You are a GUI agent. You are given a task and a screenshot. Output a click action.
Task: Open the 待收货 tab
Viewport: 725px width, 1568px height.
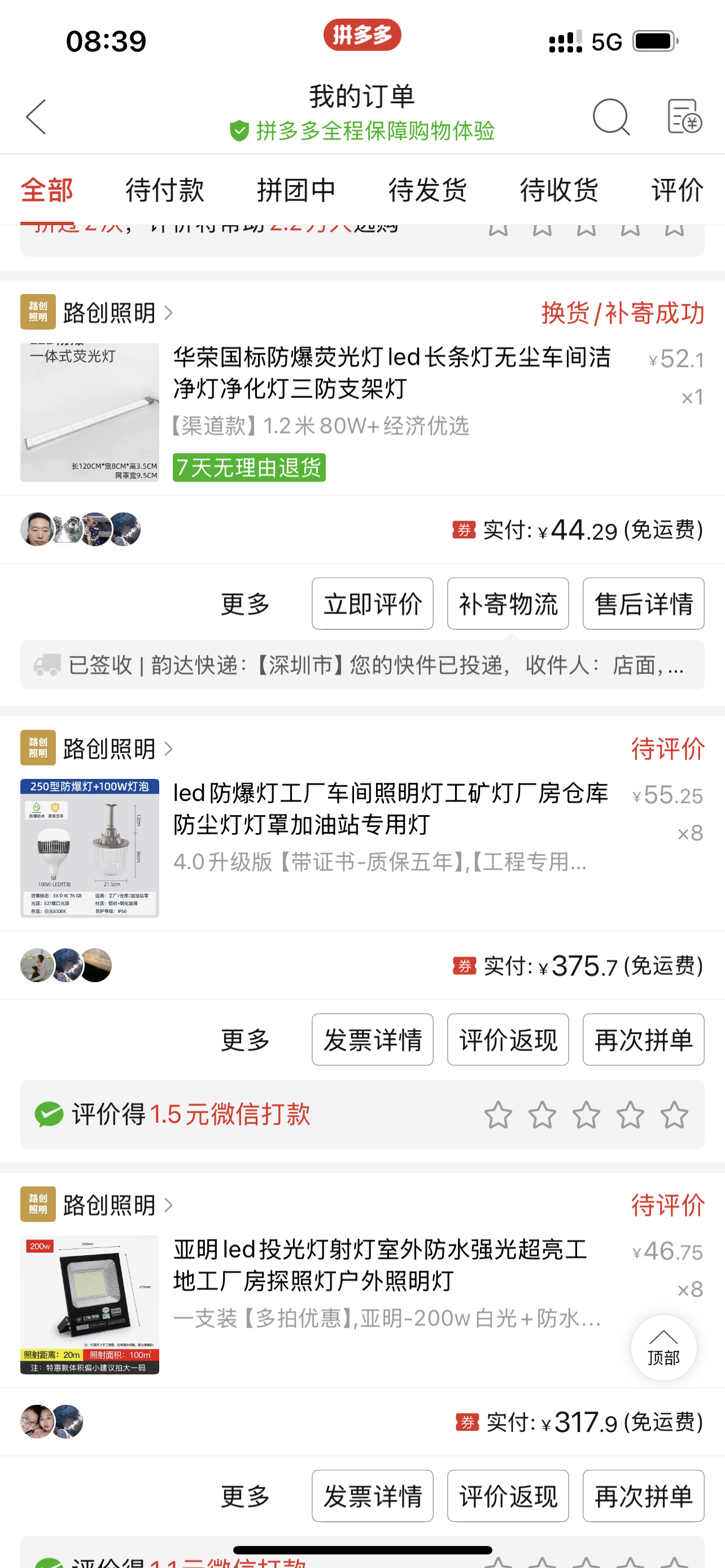(x=559, y=190)
